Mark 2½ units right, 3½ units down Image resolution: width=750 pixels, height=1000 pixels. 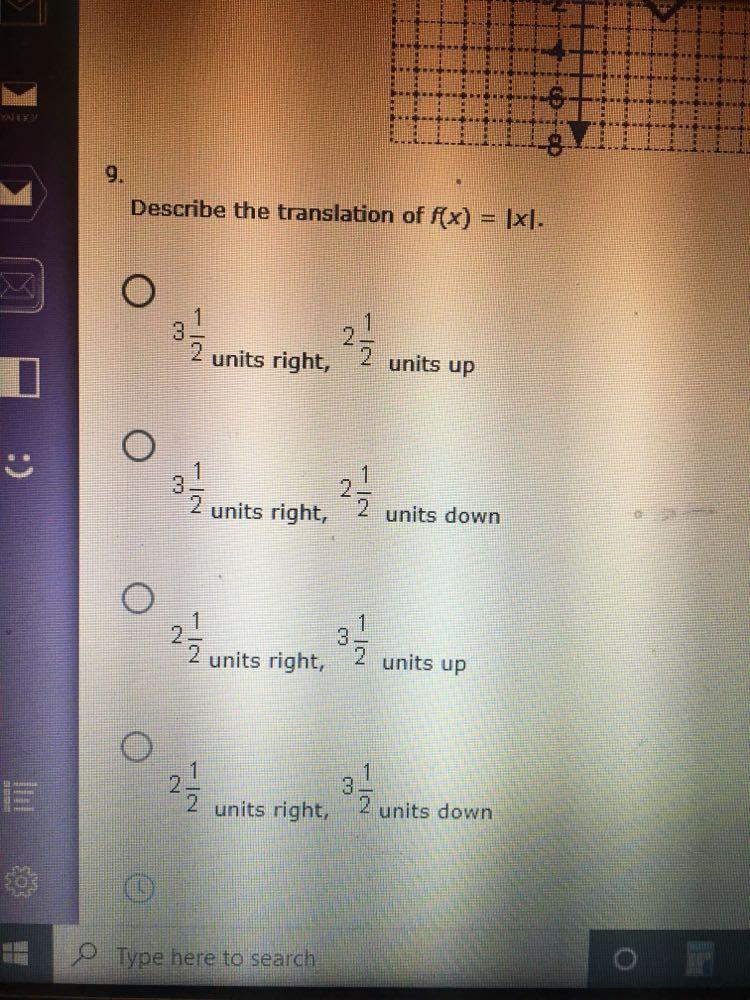[x=136, y=746]
